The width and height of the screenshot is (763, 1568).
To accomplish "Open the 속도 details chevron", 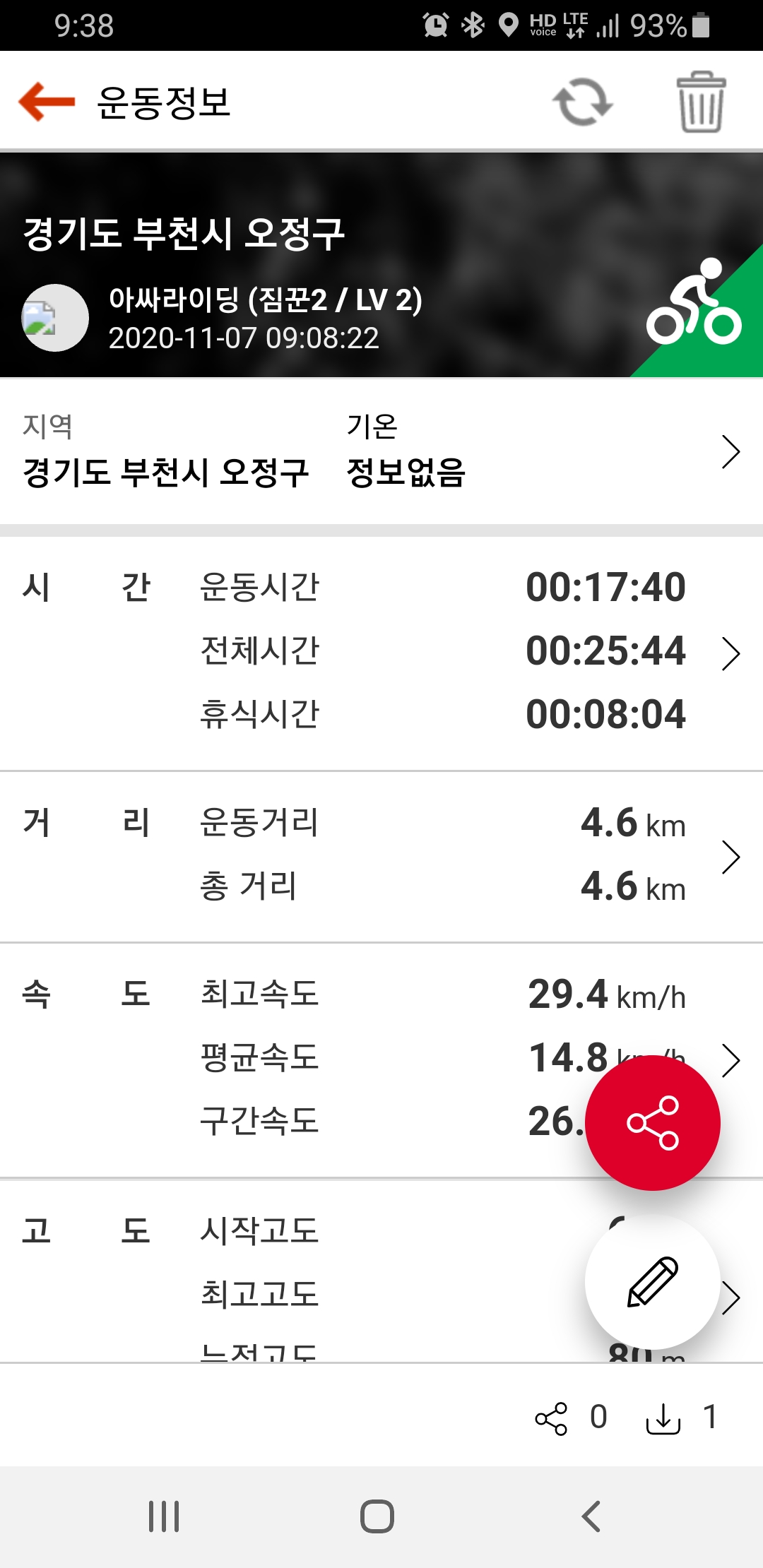I will click(731, 1059).
